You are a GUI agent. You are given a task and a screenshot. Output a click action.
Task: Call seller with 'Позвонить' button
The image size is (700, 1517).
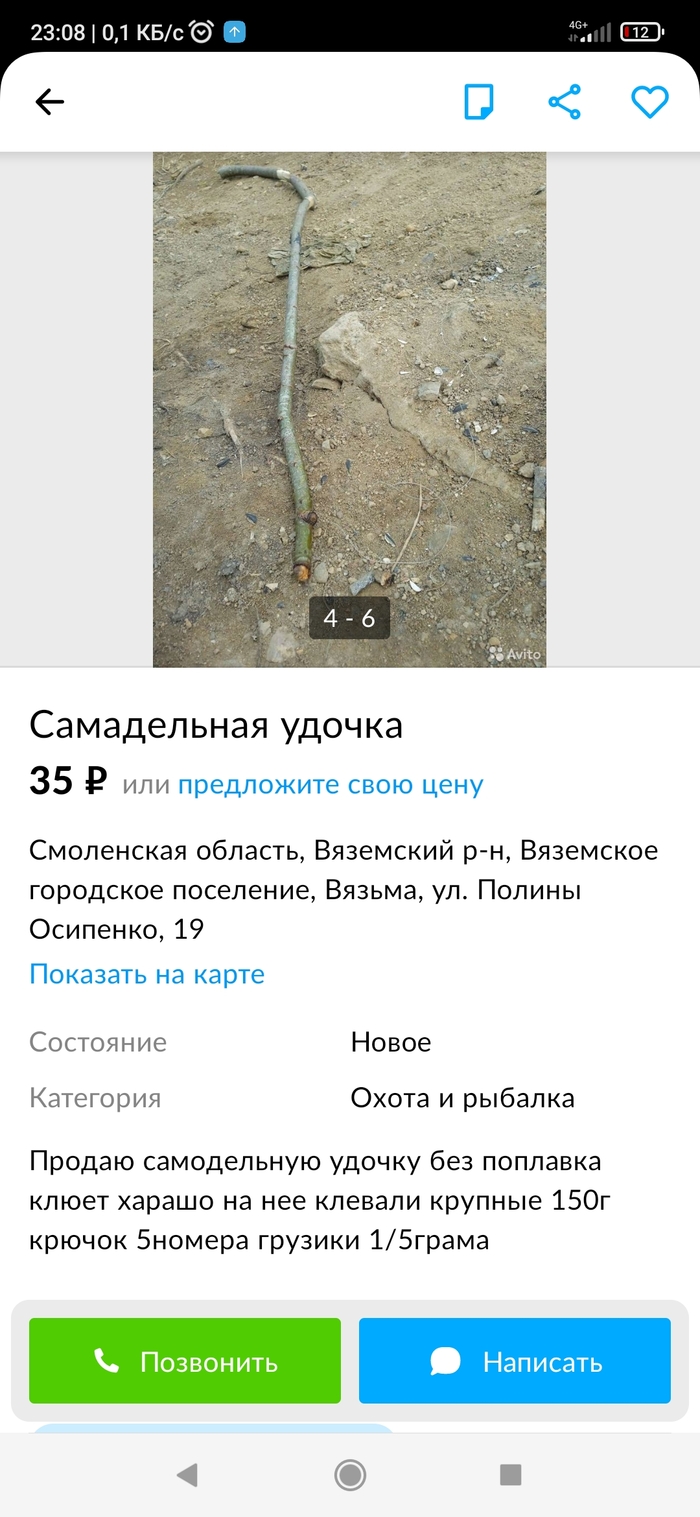click(x=185, y=1361)
